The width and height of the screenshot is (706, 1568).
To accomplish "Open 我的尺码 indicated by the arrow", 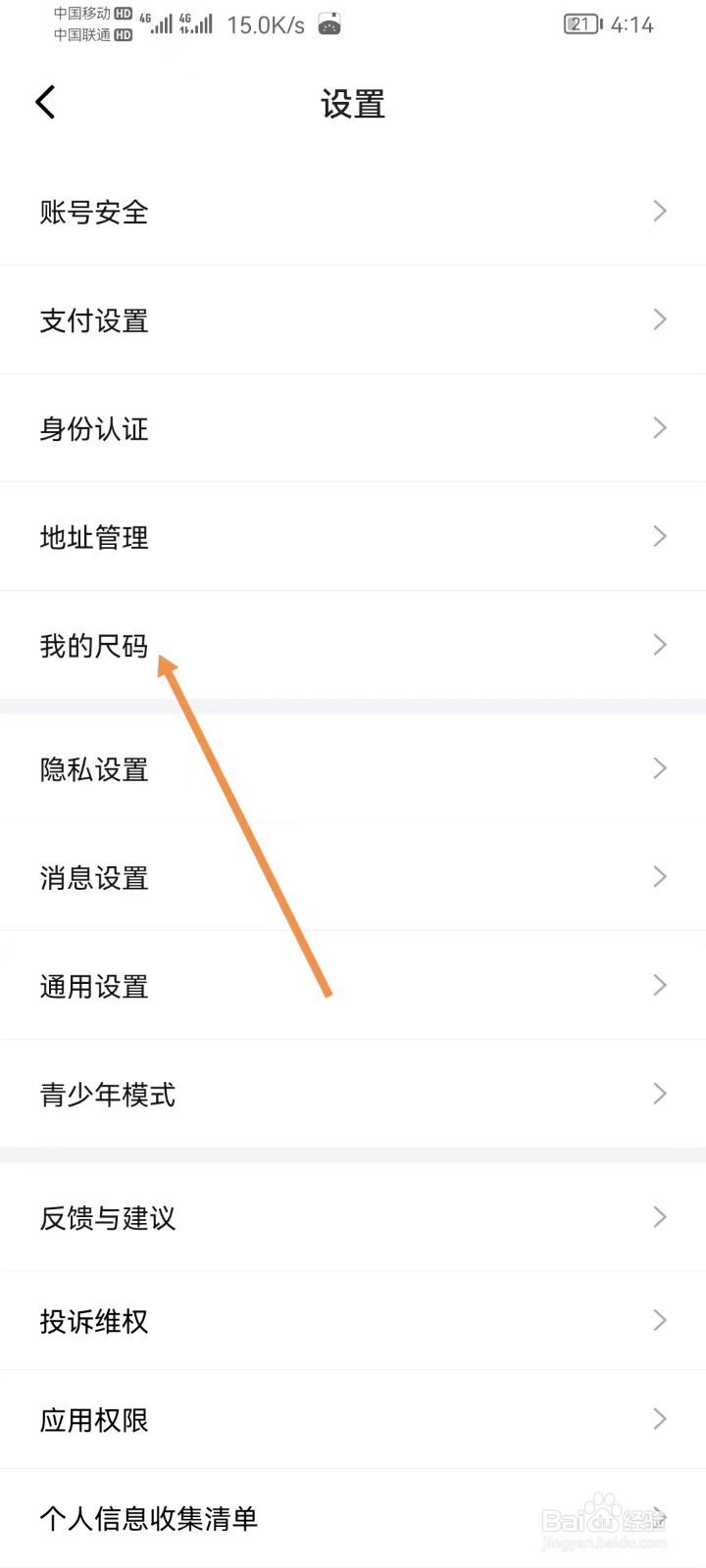I will tap(93, 646).
